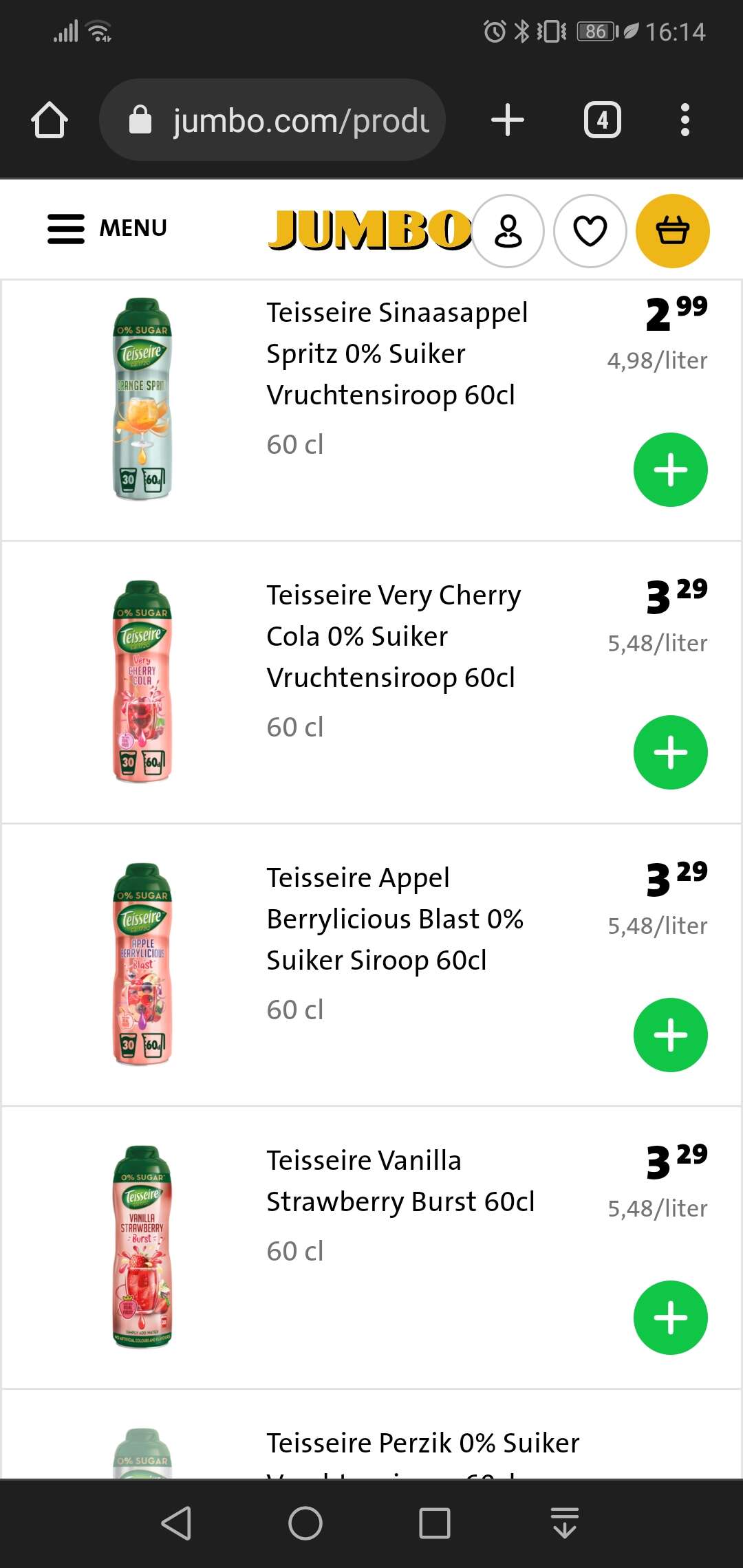View the Appel Berrylicious Blast bottle image

click(142, 964)
